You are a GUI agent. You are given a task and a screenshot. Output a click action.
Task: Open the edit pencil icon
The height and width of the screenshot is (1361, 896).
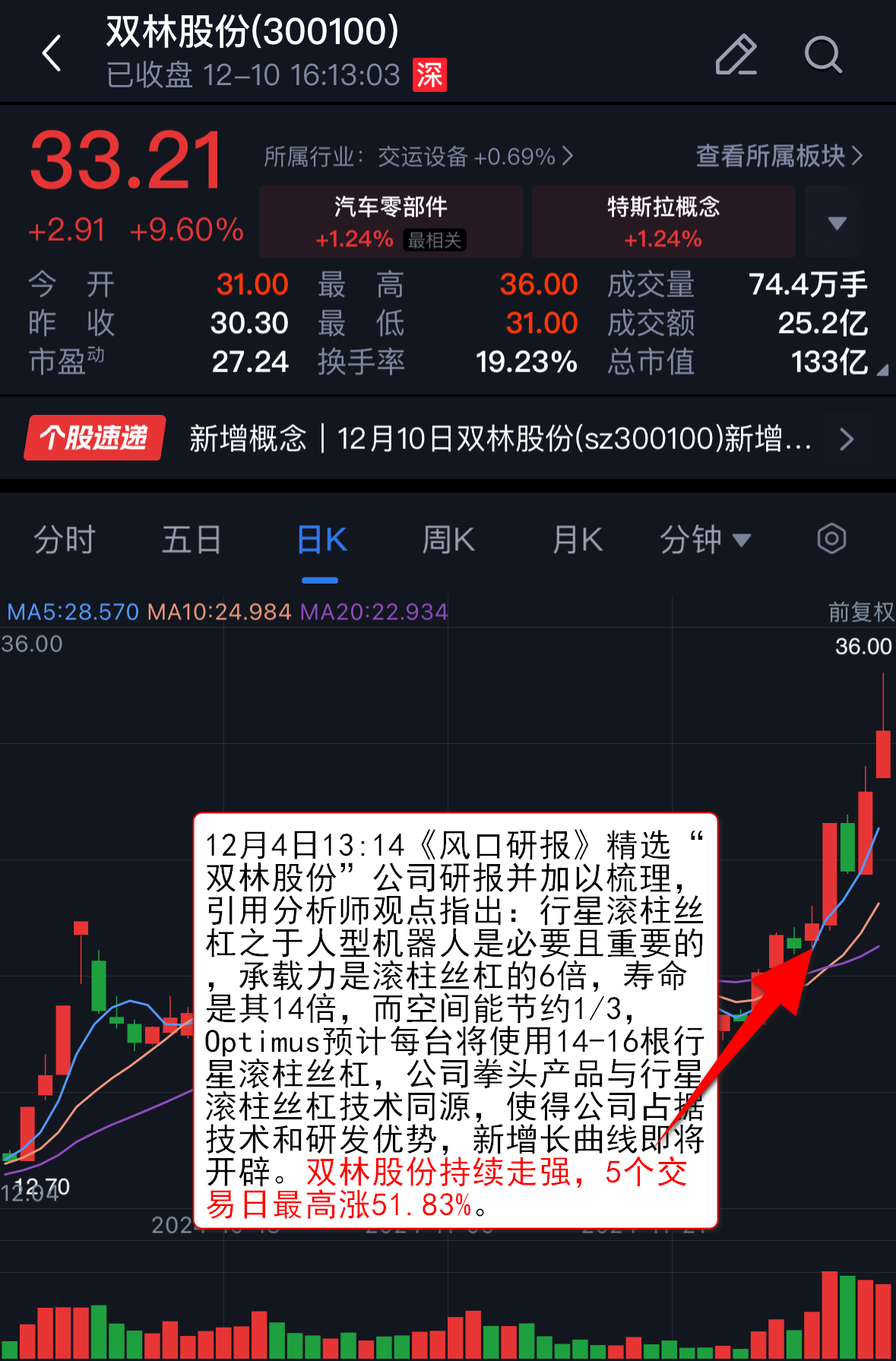click(736, 55)
